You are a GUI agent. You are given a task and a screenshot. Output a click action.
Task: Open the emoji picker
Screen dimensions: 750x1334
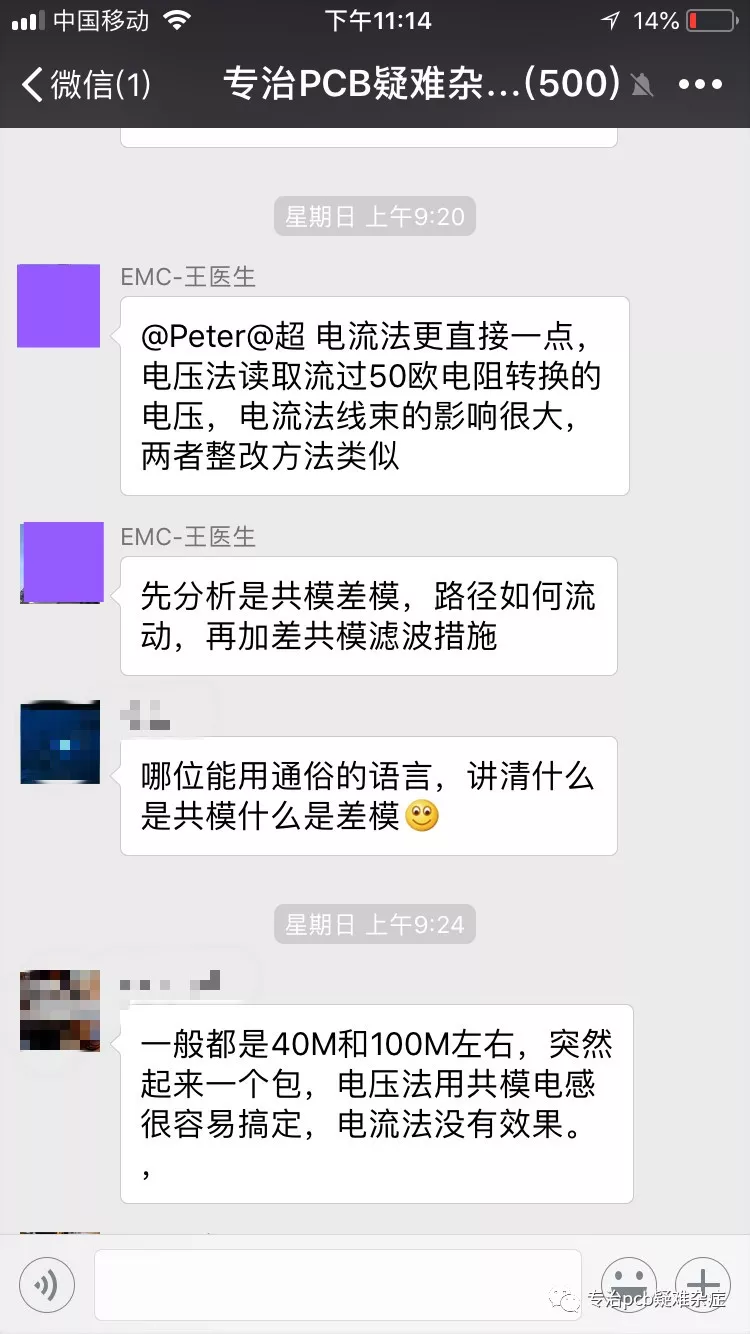[628, 1284]
